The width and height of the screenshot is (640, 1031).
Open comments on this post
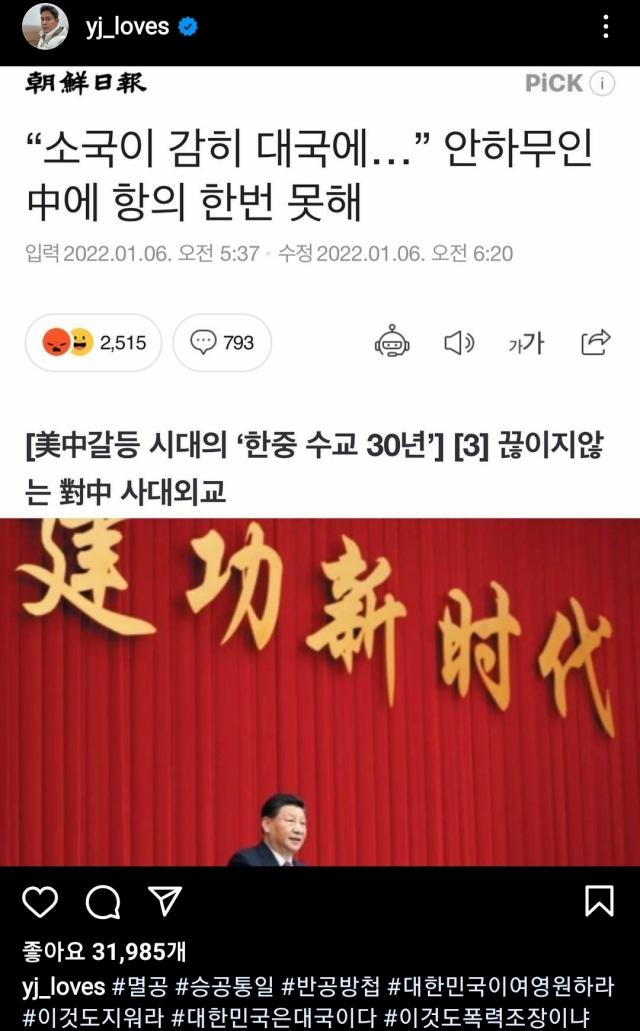(x=102, y=902)
